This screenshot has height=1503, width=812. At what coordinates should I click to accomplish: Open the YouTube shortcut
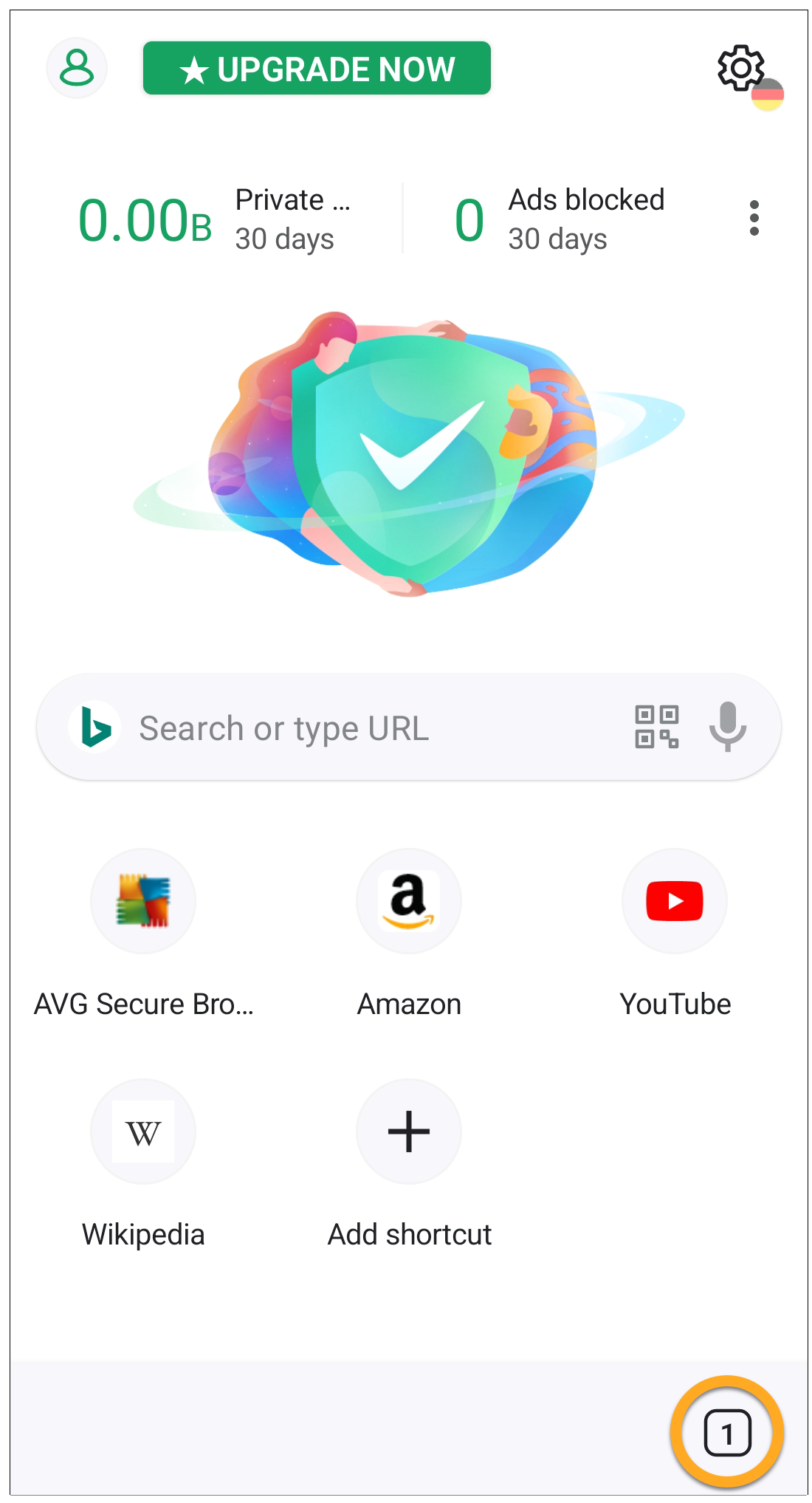[675, 901]
